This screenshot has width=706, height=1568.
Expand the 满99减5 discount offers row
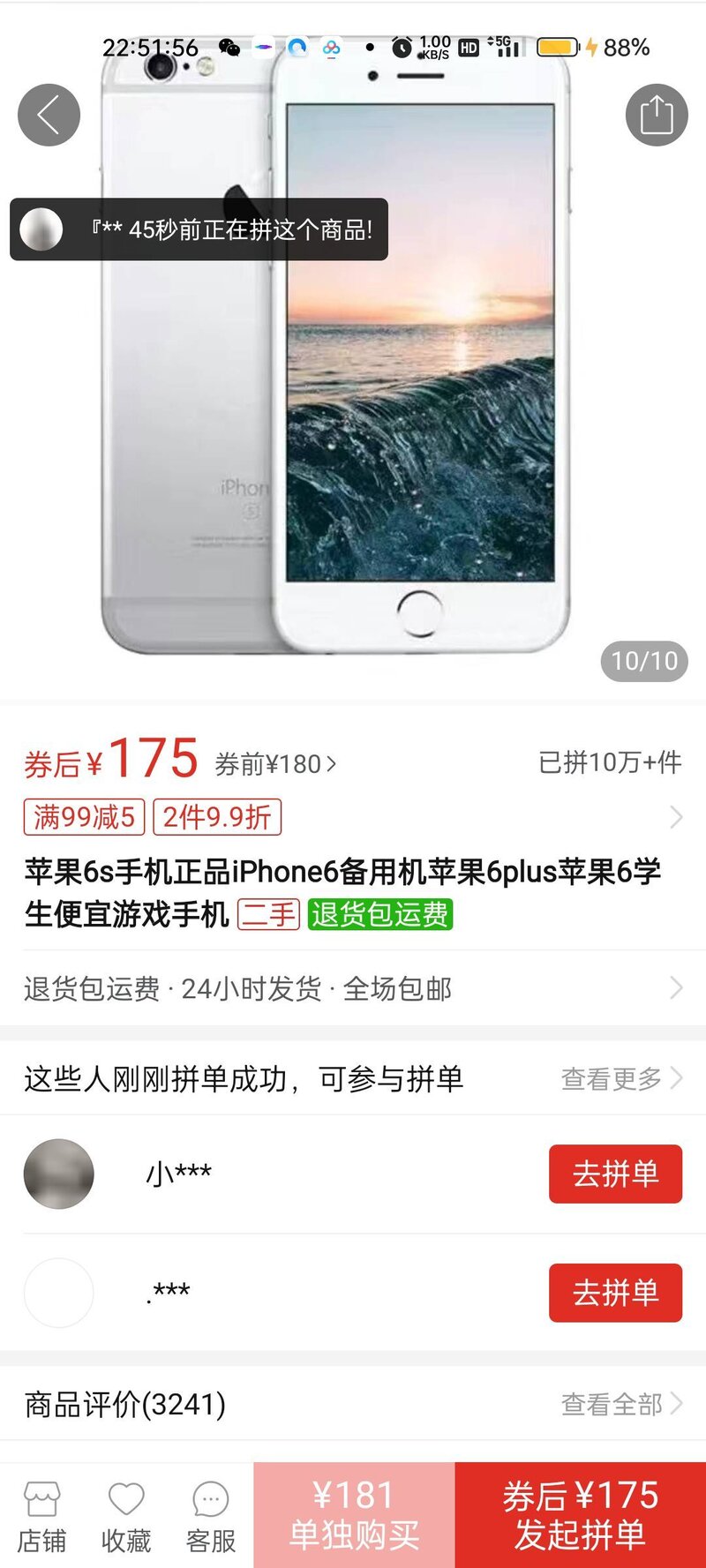[x=353, y=817]
